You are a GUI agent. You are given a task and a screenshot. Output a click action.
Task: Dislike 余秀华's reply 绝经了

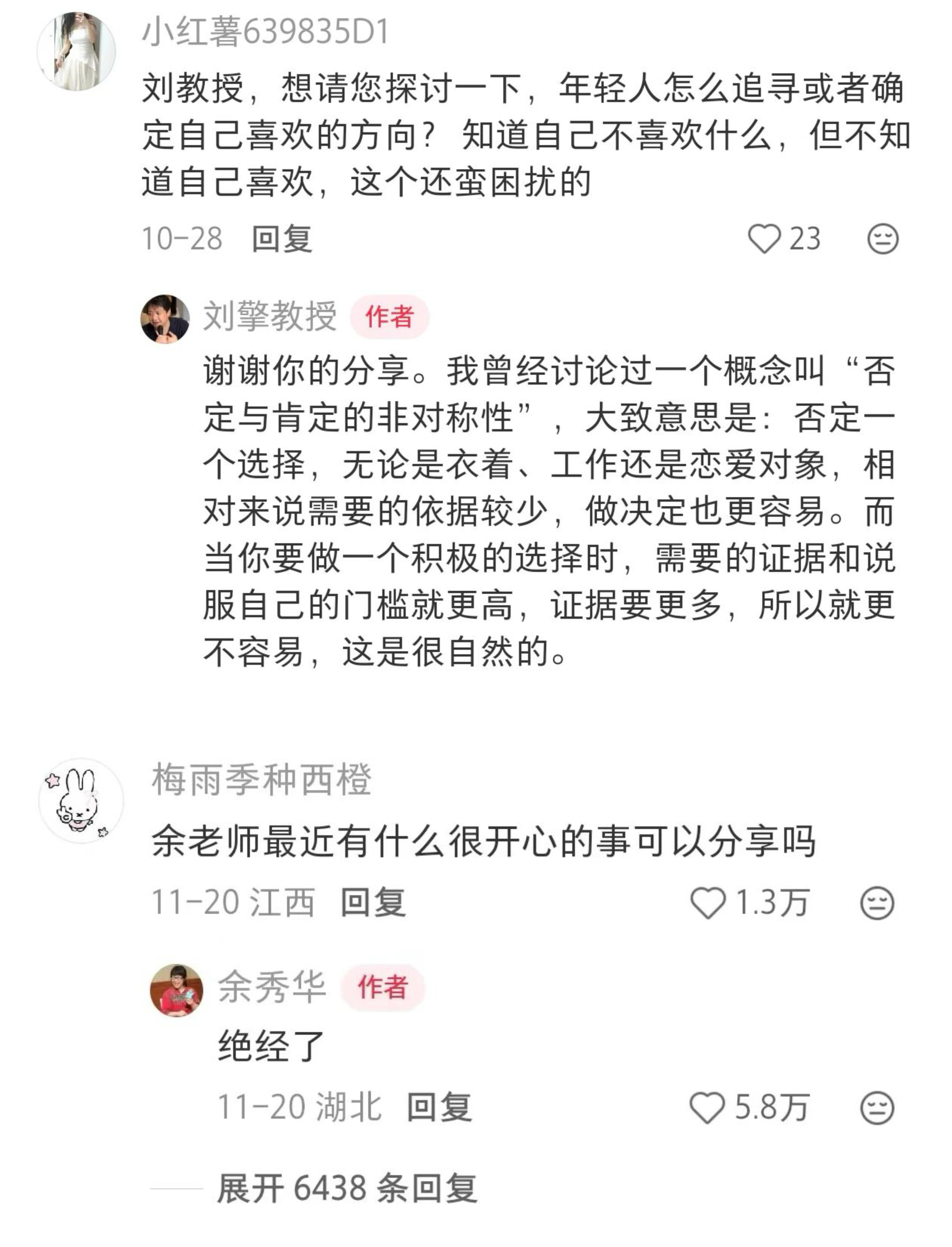(x=877, y=1108)
